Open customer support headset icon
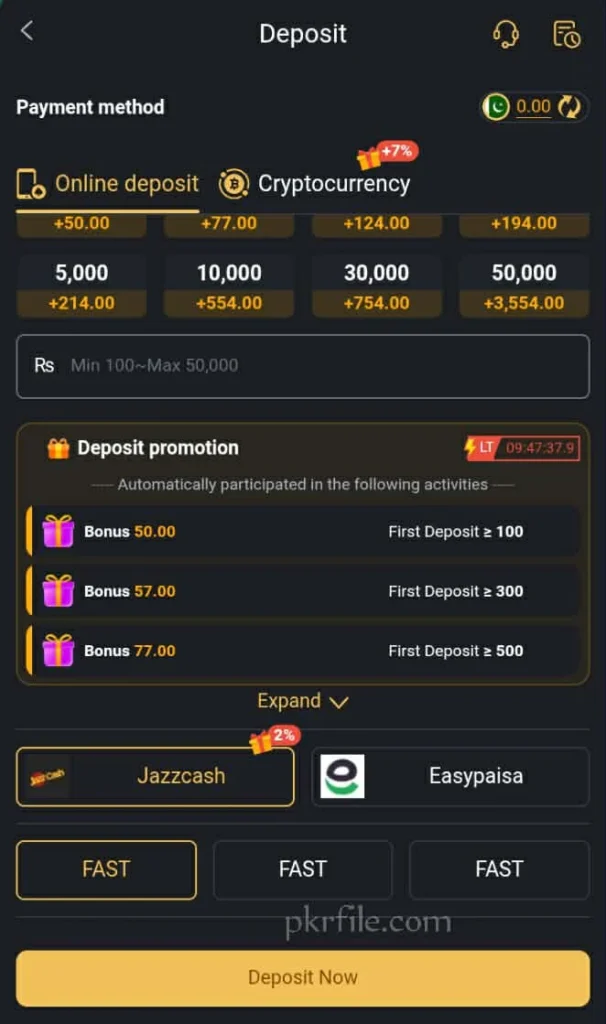Screen dimensions: 606x1024 click(x=506, y=34)
